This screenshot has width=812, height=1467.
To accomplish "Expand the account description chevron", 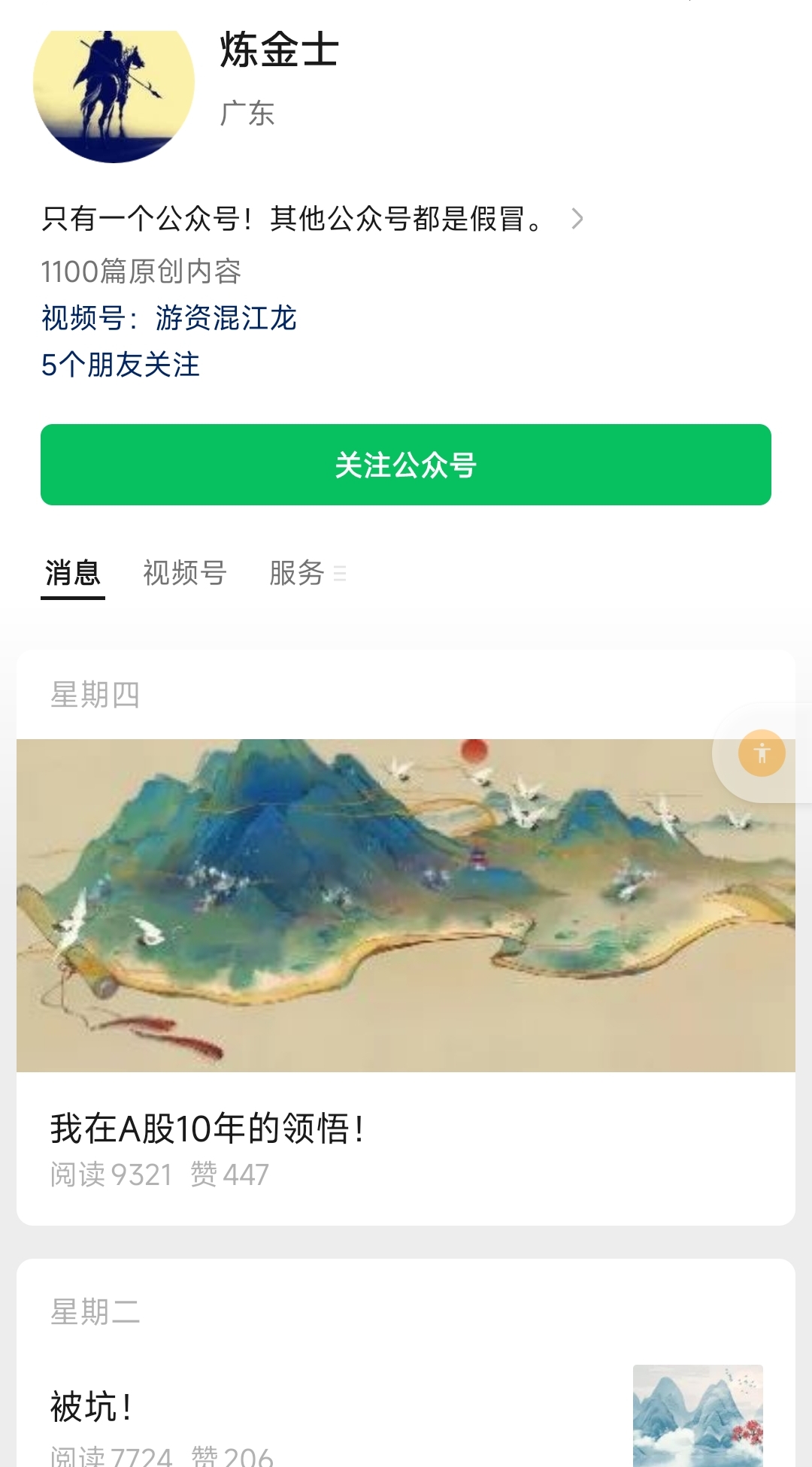I will [x=577, y=219].
